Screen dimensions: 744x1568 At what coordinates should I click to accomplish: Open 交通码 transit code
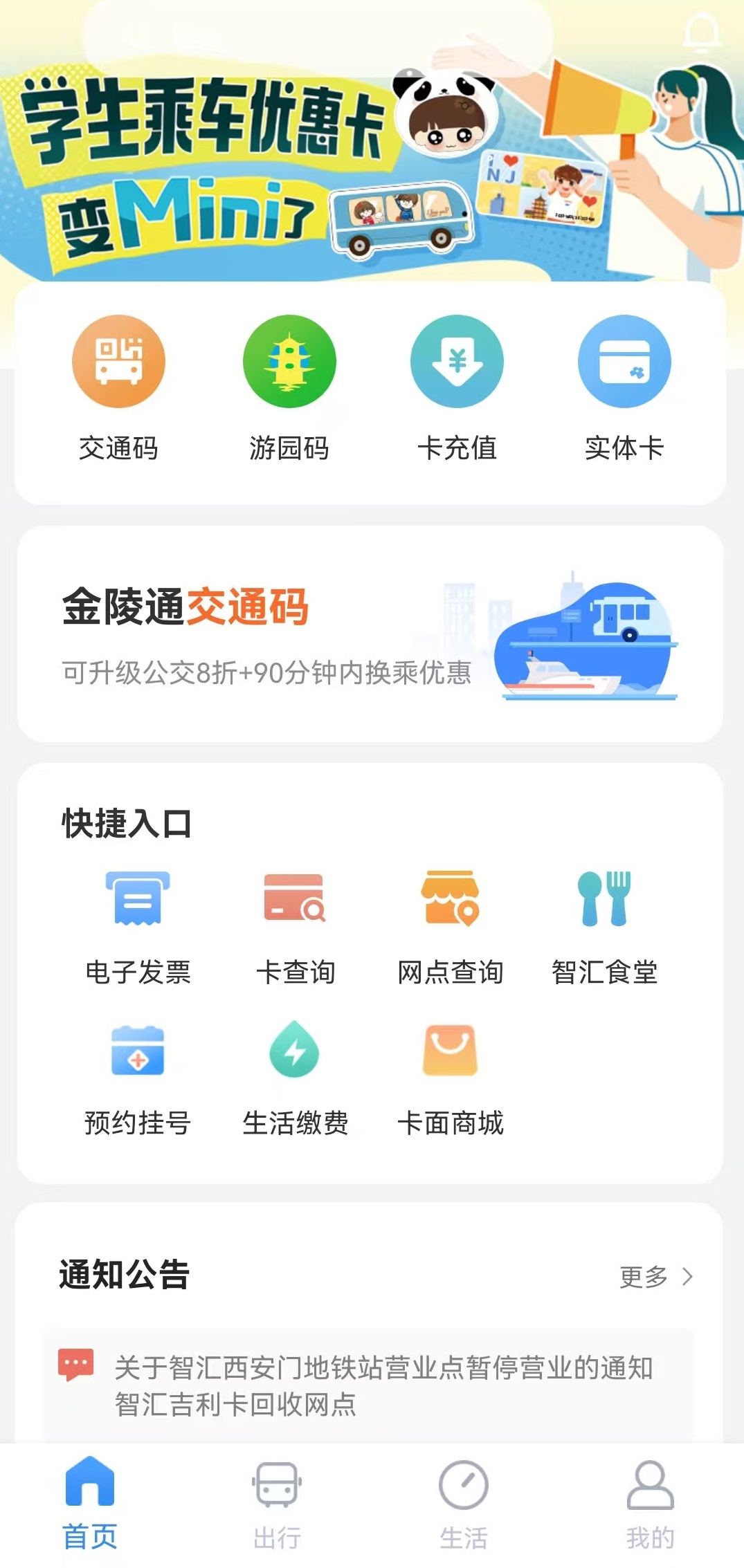pos(118,387)
